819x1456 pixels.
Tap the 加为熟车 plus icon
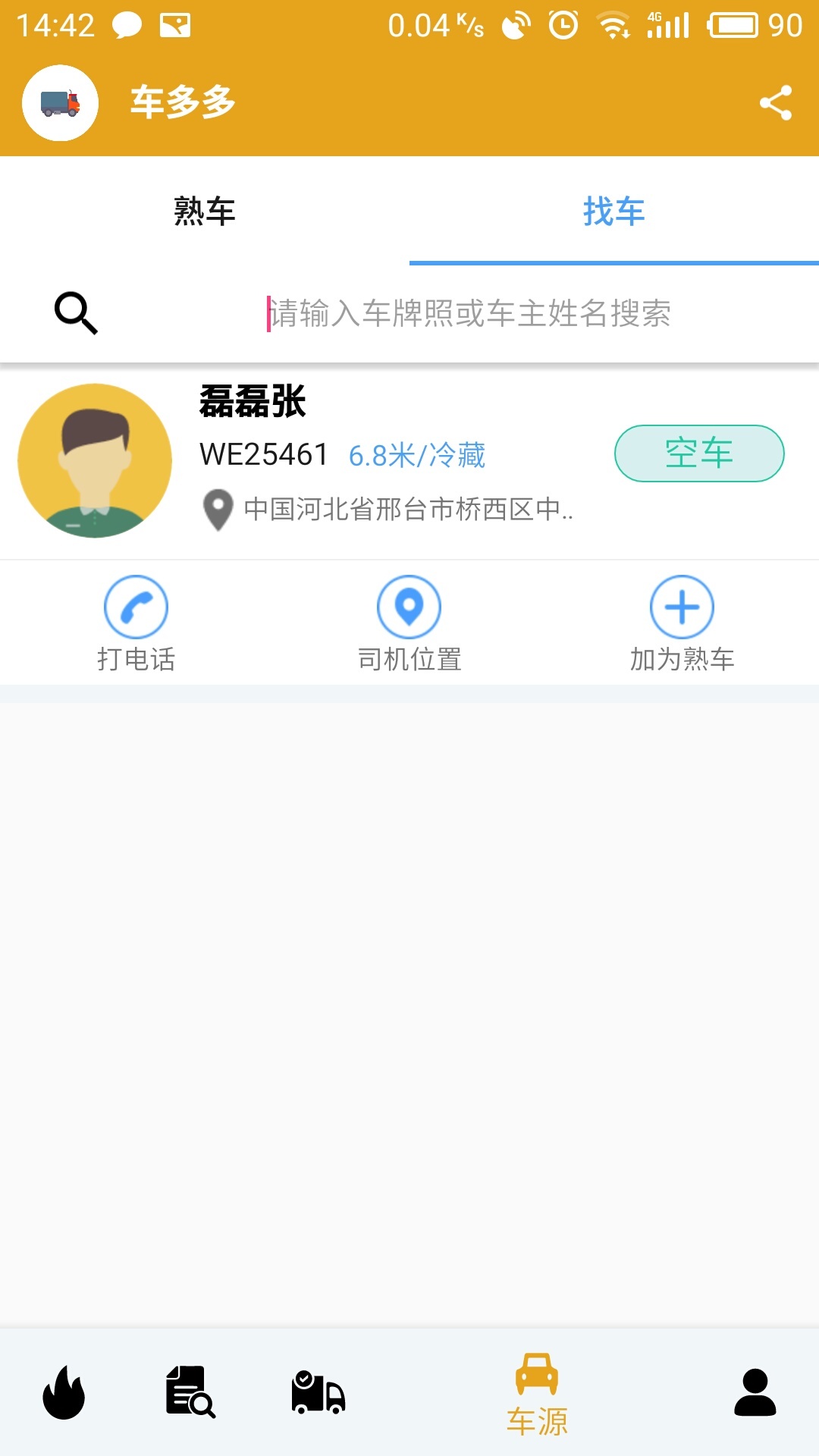point(681,607)
